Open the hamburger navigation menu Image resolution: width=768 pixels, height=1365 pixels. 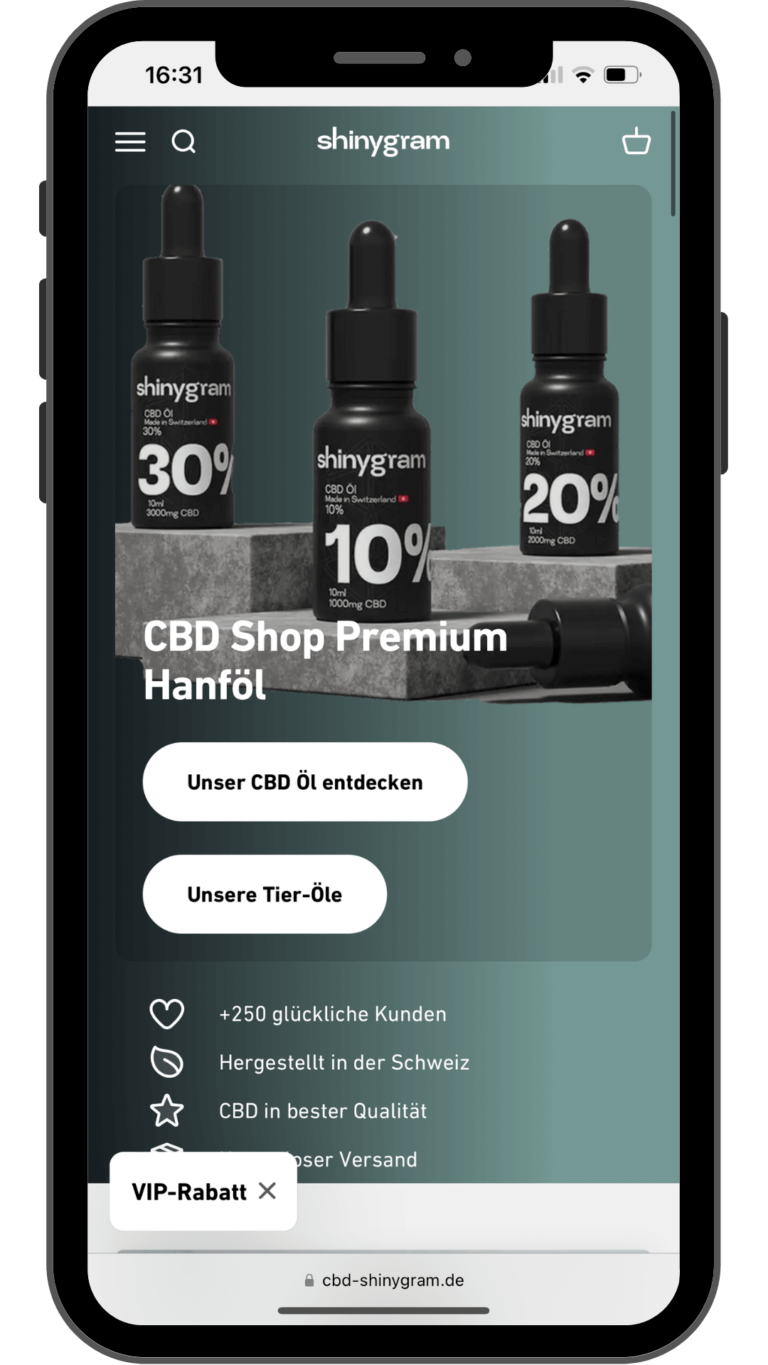[129, 142]
